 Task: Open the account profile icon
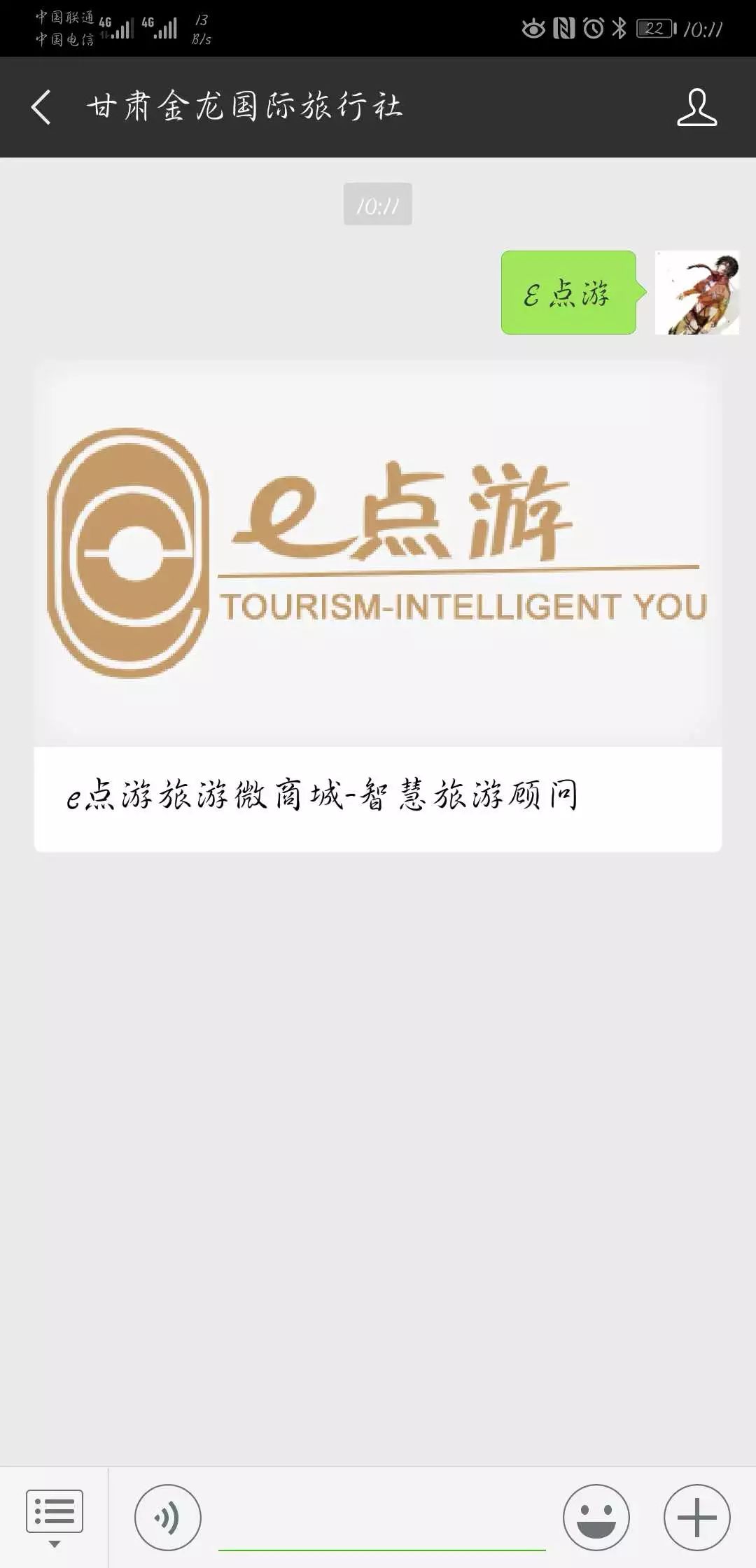[x=696, y=107]
